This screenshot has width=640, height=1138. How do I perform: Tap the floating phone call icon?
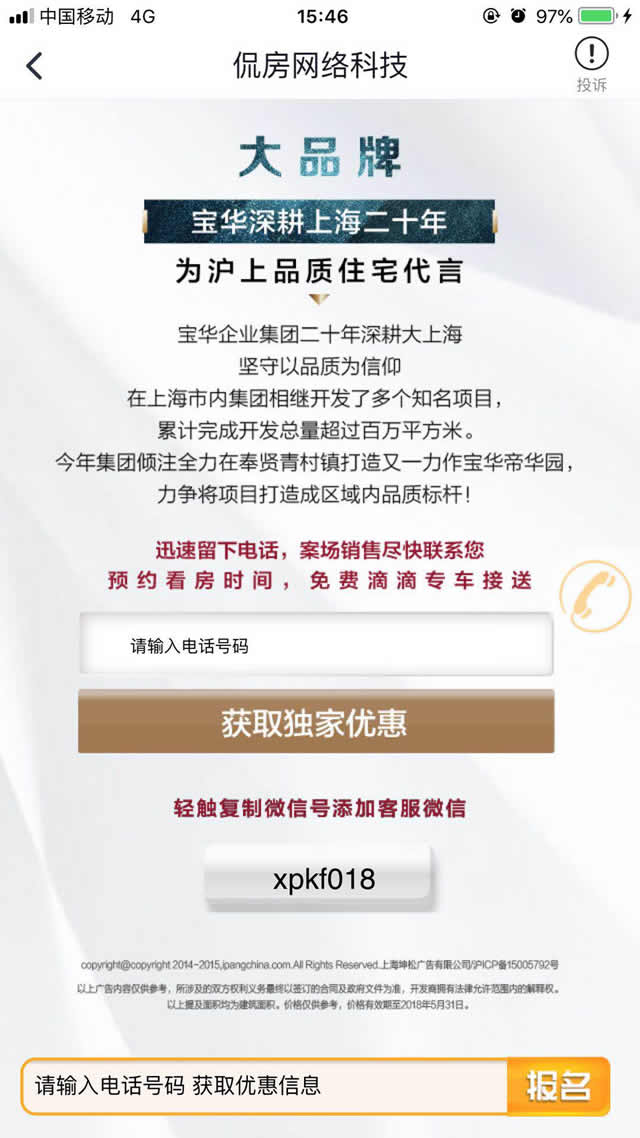[594, 598]
